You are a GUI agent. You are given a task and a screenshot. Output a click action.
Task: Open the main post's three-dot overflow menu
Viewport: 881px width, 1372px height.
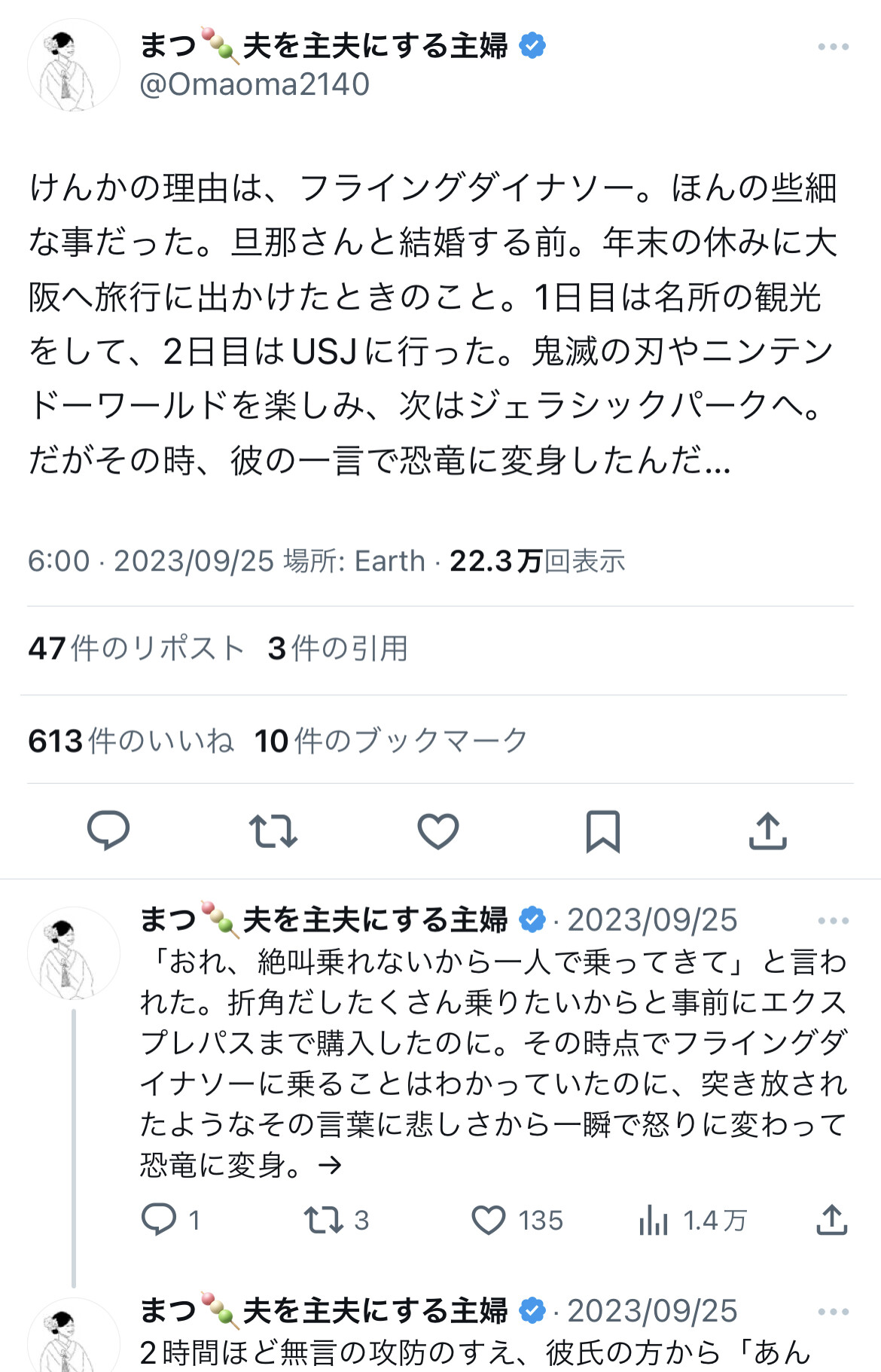pyautogui.click(x=833, y=47)
